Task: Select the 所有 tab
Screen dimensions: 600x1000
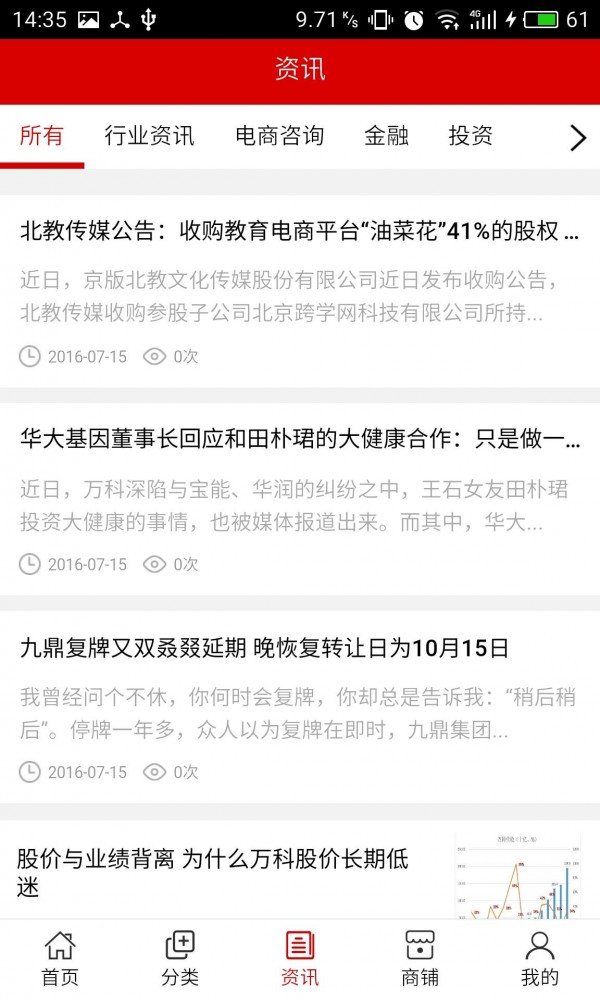Action: 42,136
